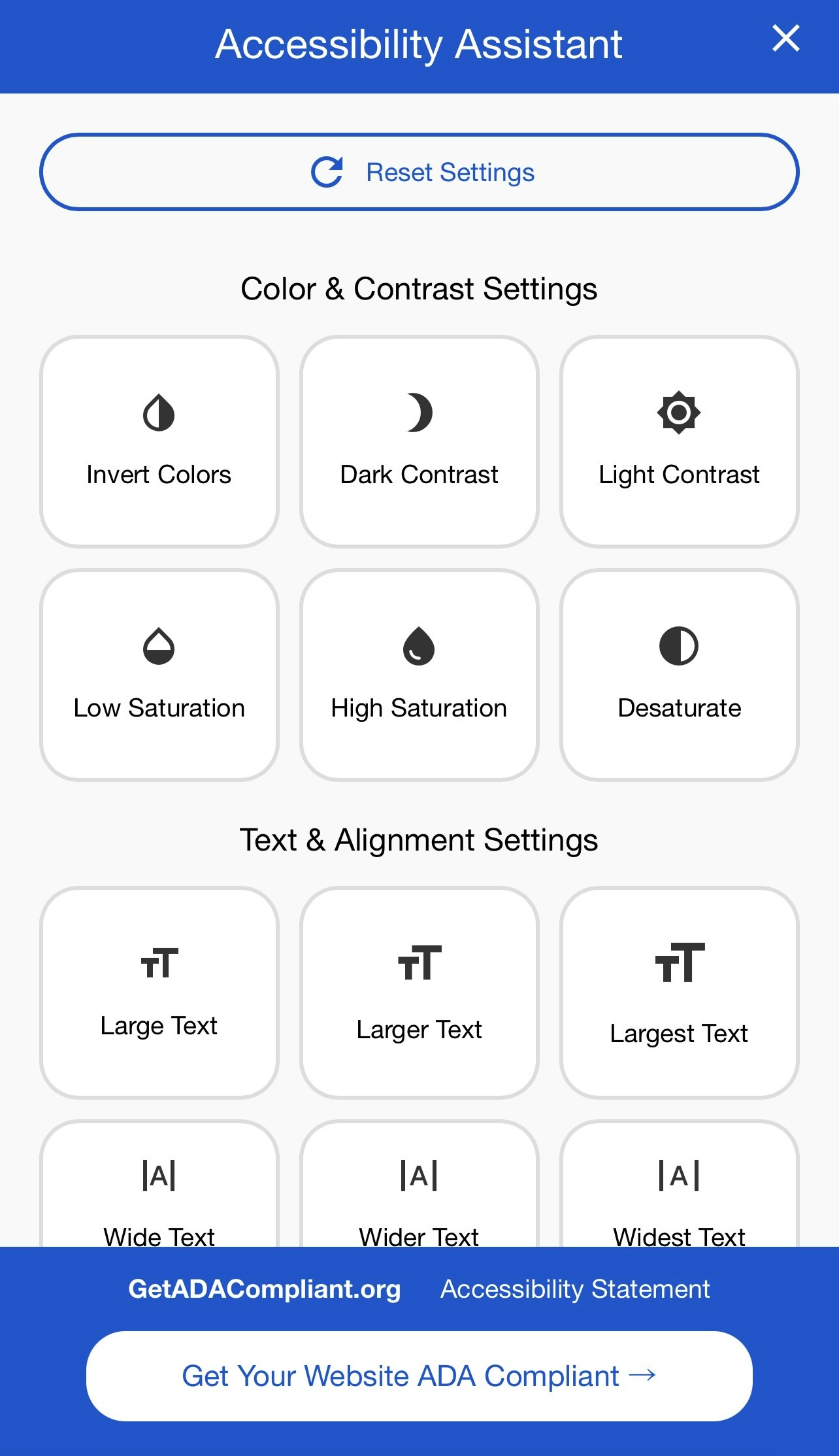The width and height of the screenshot is (839, 1456).
Task: Select Larger Text size
Action: pyautogui.click(x=419, y=992)
